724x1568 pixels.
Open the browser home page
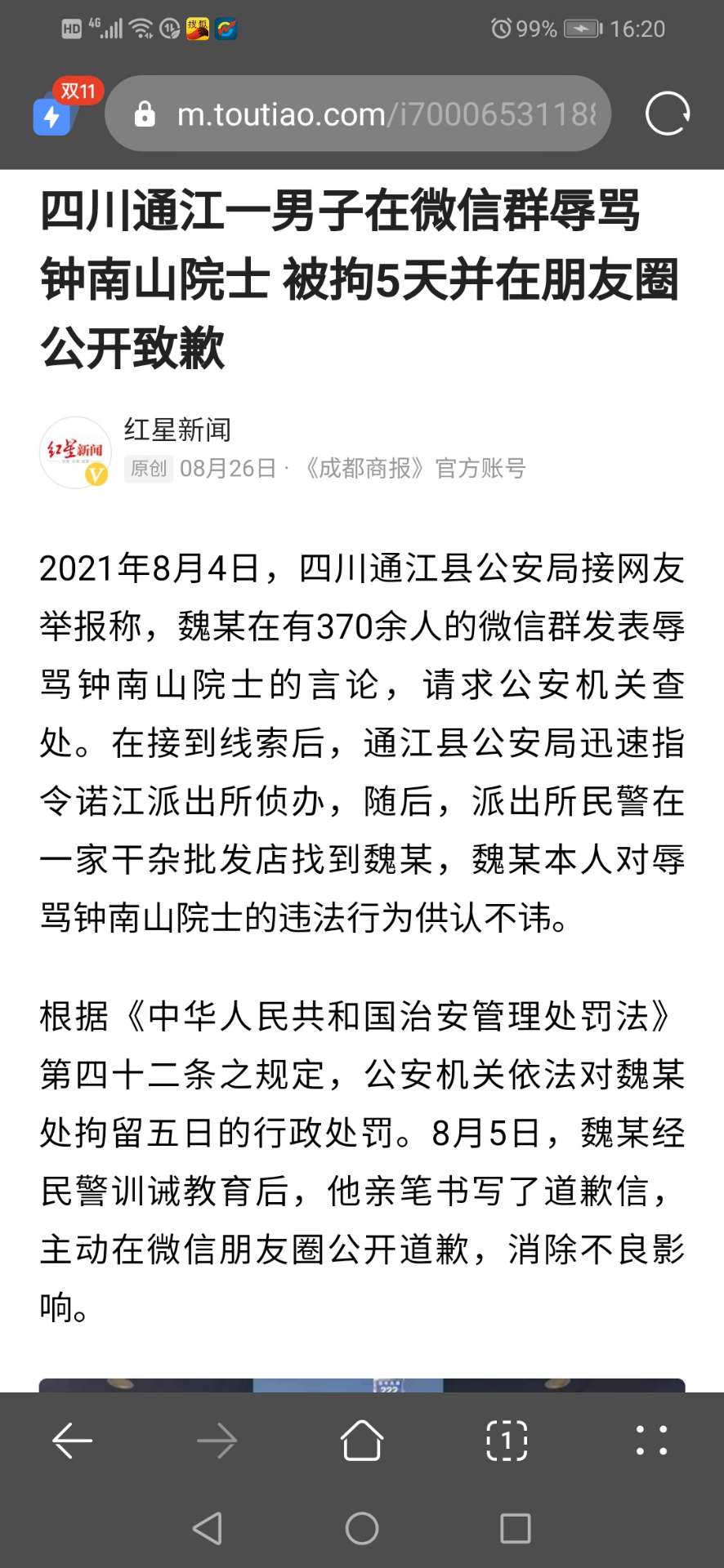pyautogui.click(x=361, y=1440)
